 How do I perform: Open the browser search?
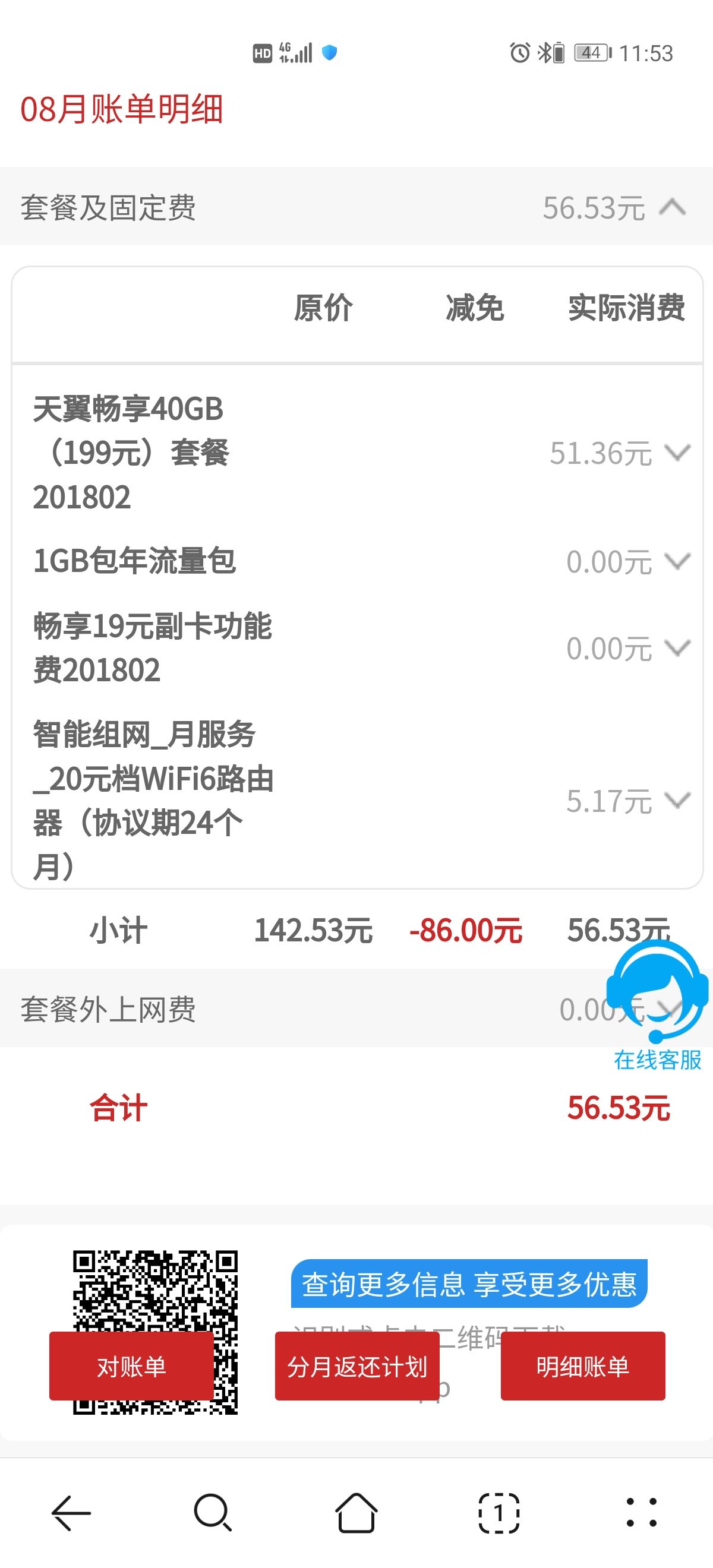pos(213,1513)
